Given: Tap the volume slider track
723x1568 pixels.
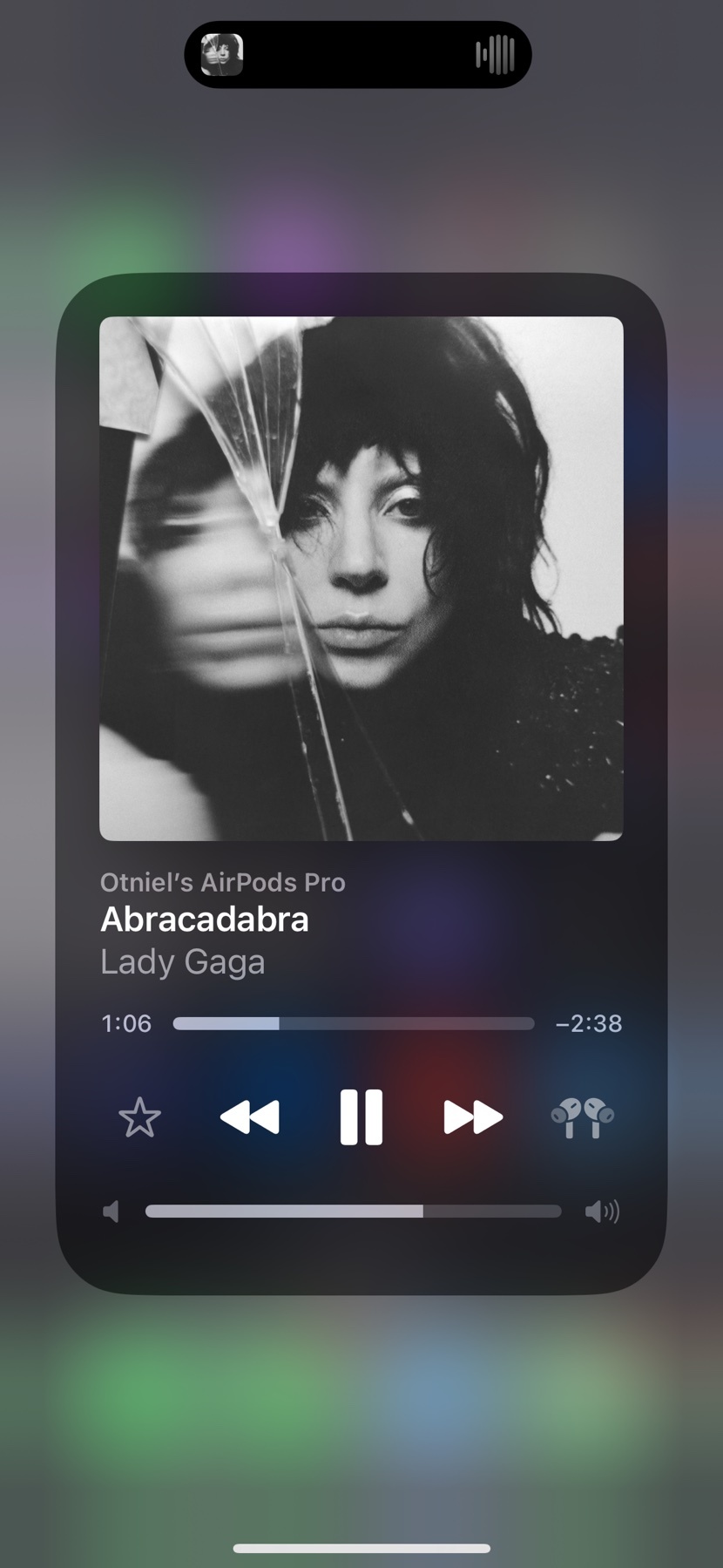Looking at the screenshot, I should [x=353, y=1211].
